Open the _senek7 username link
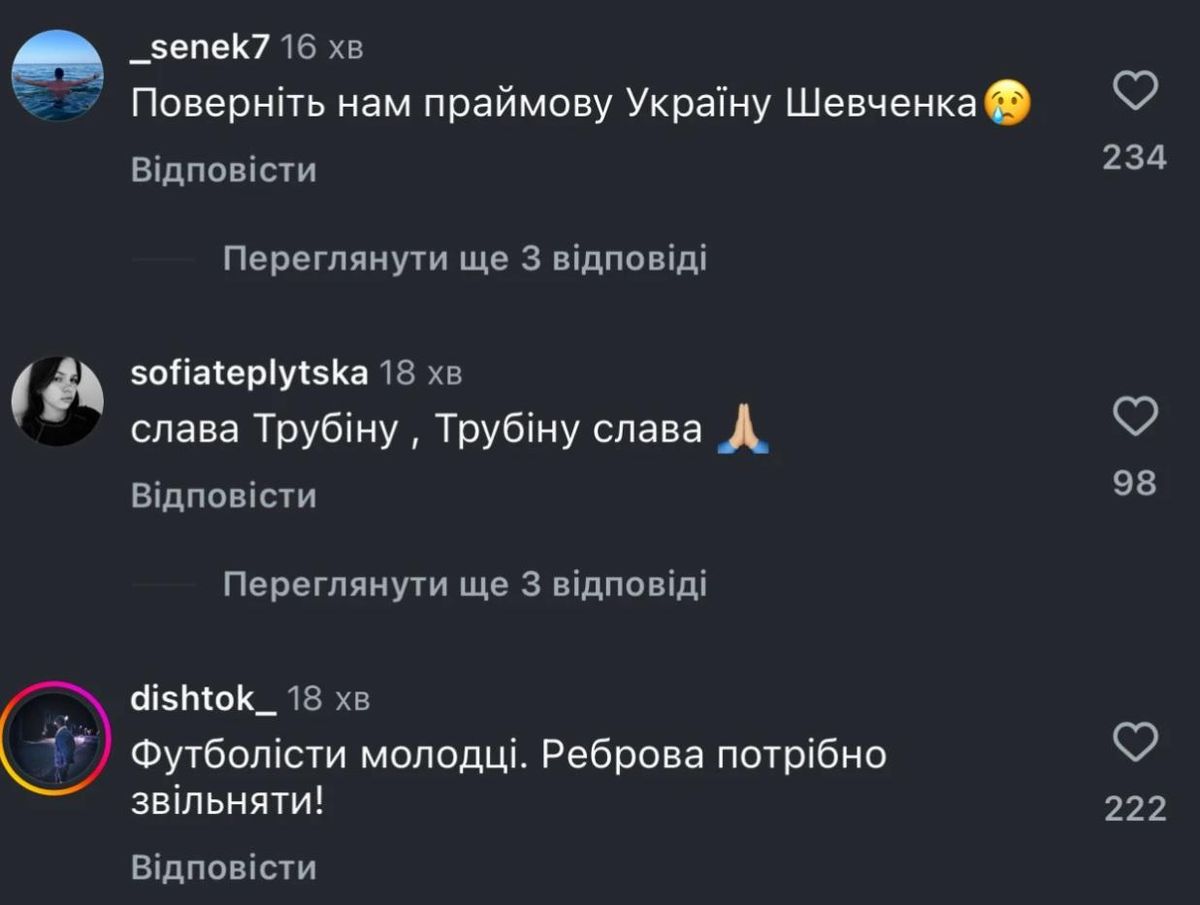1200x905 pixels. coord(200,48)
